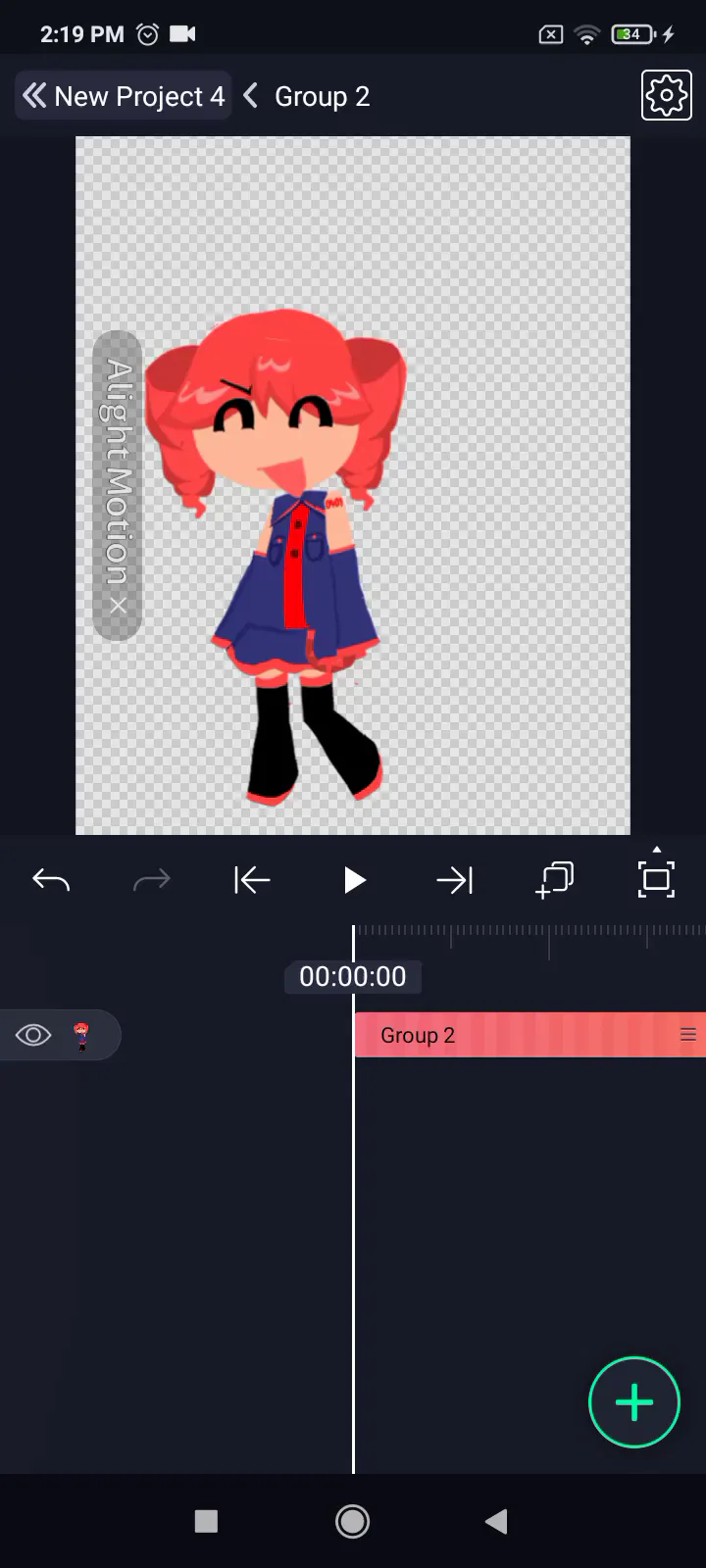The image size is (706, 1568).
Task: Tap the Group 2 breadcrumb back arrow
Action: click(x=251, y=96)
